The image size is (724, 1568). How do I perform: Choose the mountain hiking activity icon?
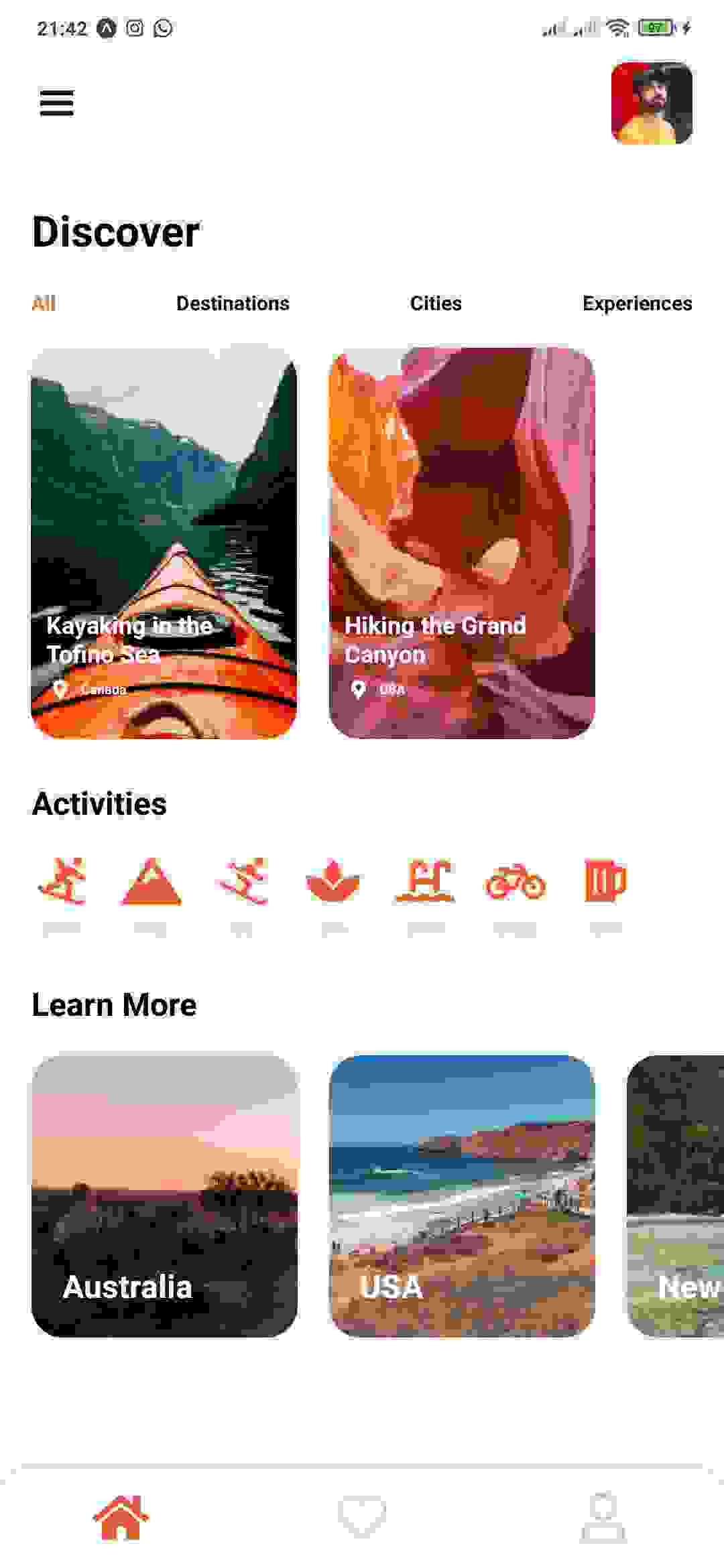[x=152, y=881]
